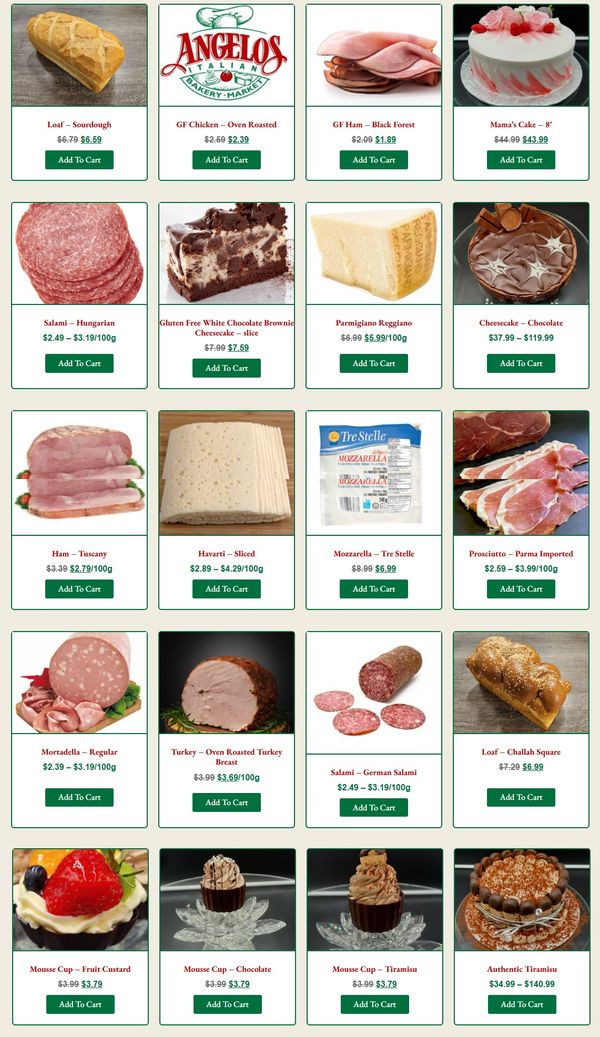Open Mousse Cup – Tiramisu product title

374,969
